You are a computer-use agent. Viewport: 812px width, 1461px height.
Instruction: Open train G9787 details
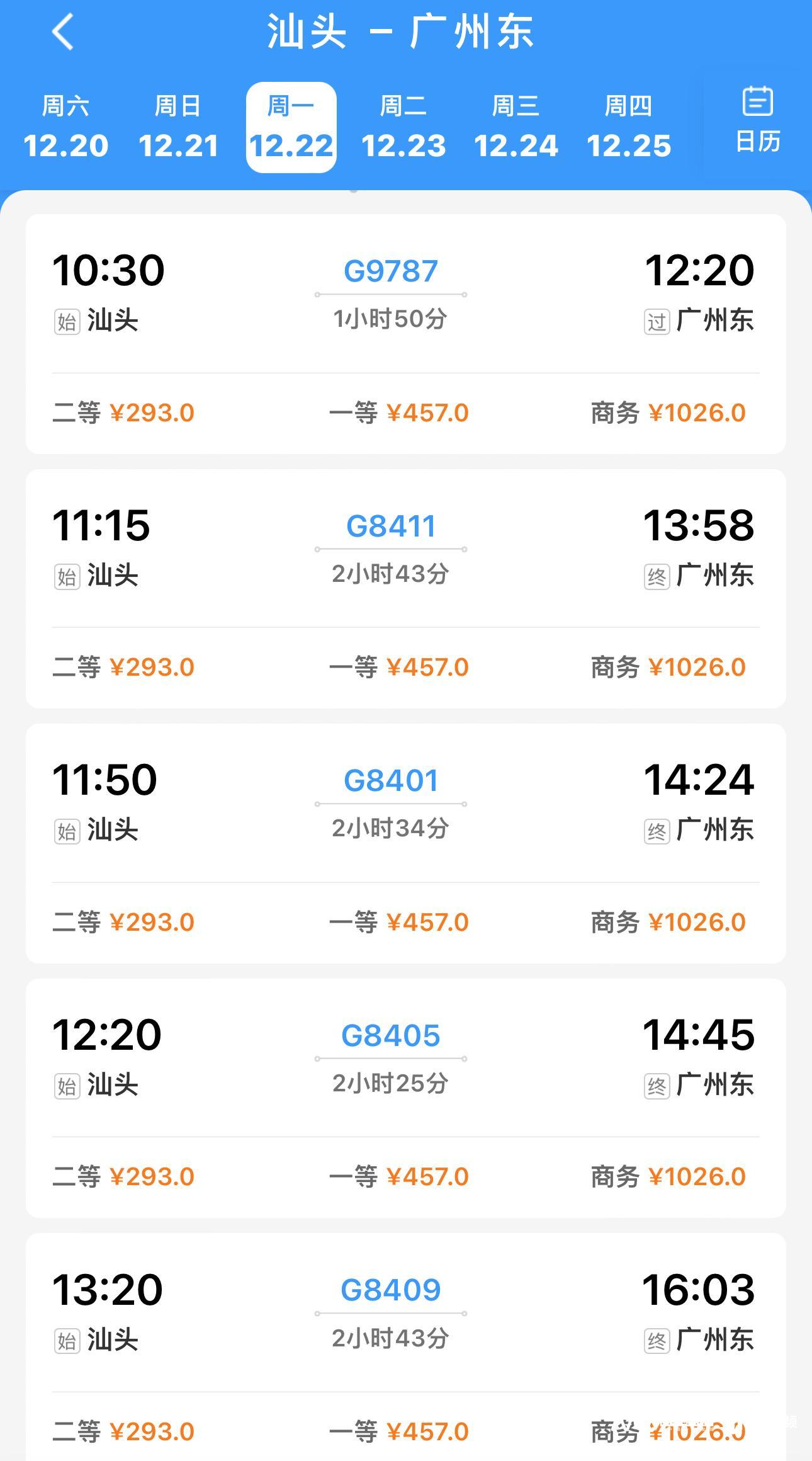click(390, 270)
